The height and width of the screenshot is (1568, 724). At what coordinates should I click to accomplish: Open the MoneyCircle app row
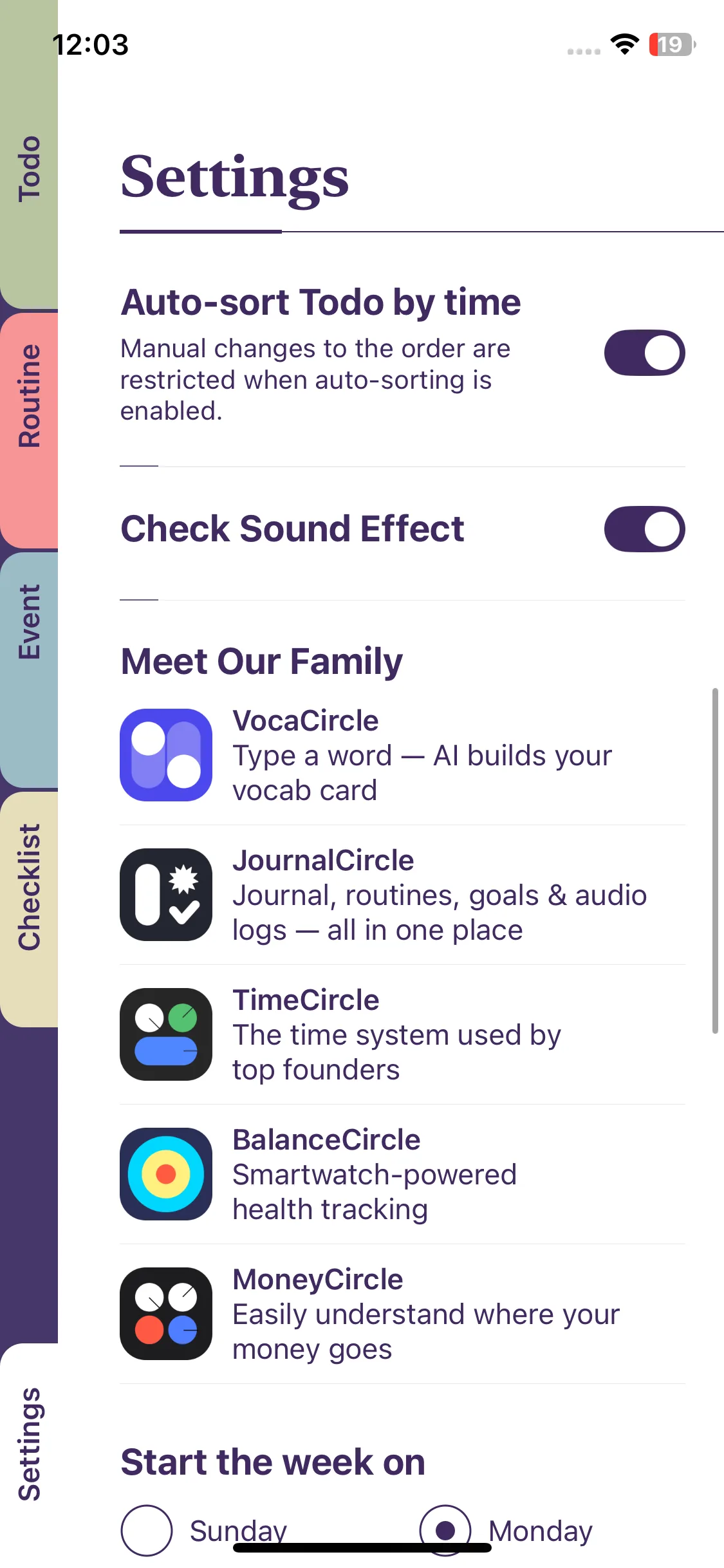402,1314
